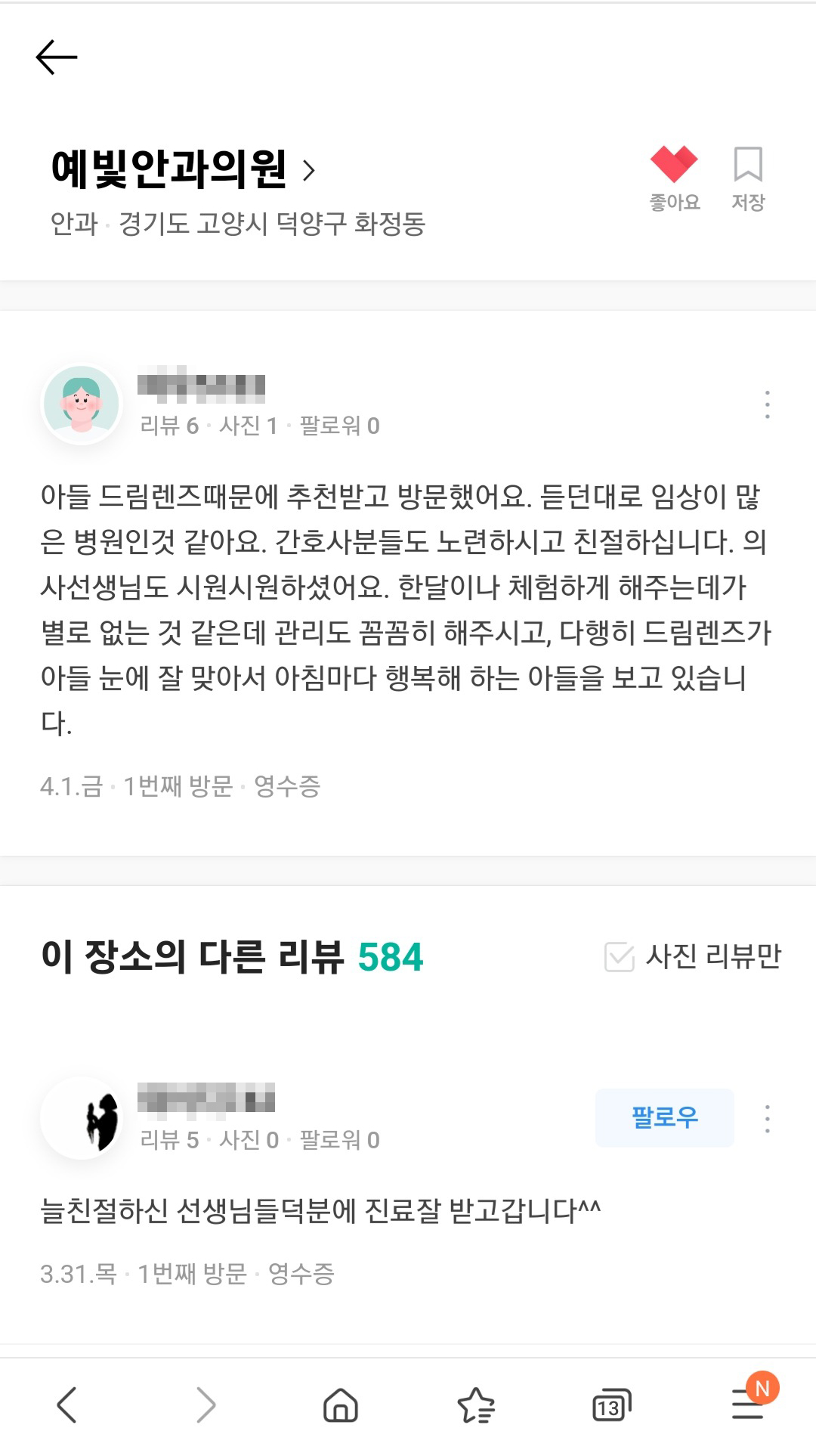Viewport: 816px width, 1456px height.
Task: Open the profile of the reviewer with 리뷰 6
Action: point(82,404)
